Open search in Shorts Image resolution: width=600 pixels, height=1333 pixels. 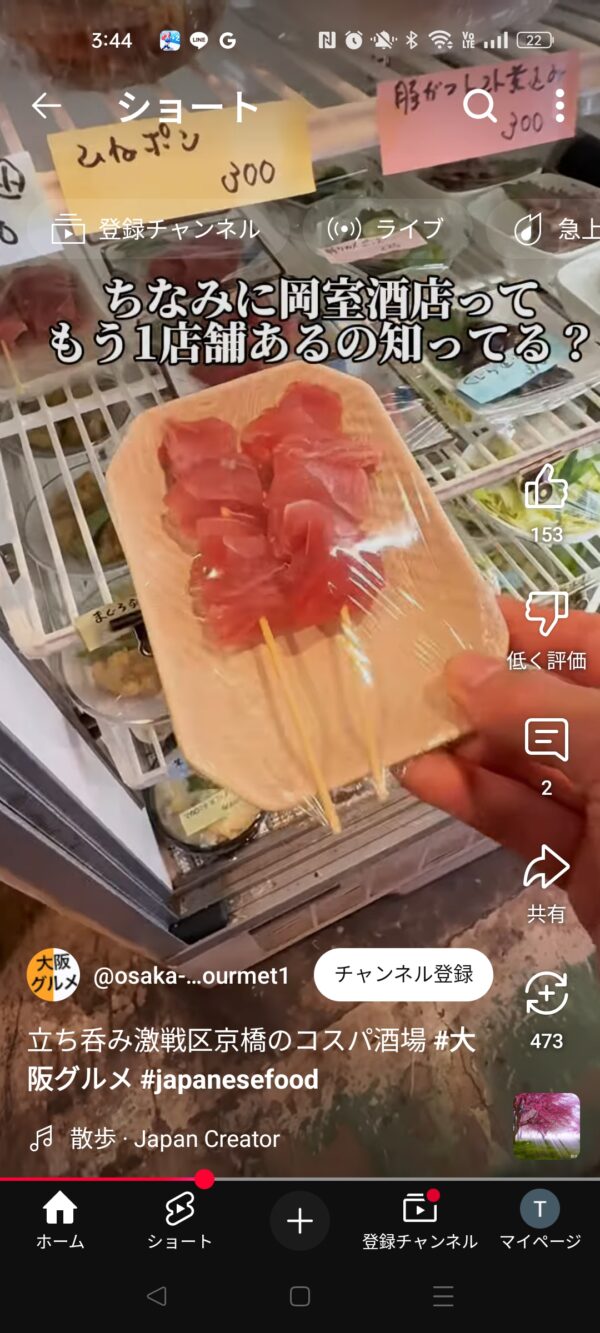pyautogui.click(x=480, y=106)
